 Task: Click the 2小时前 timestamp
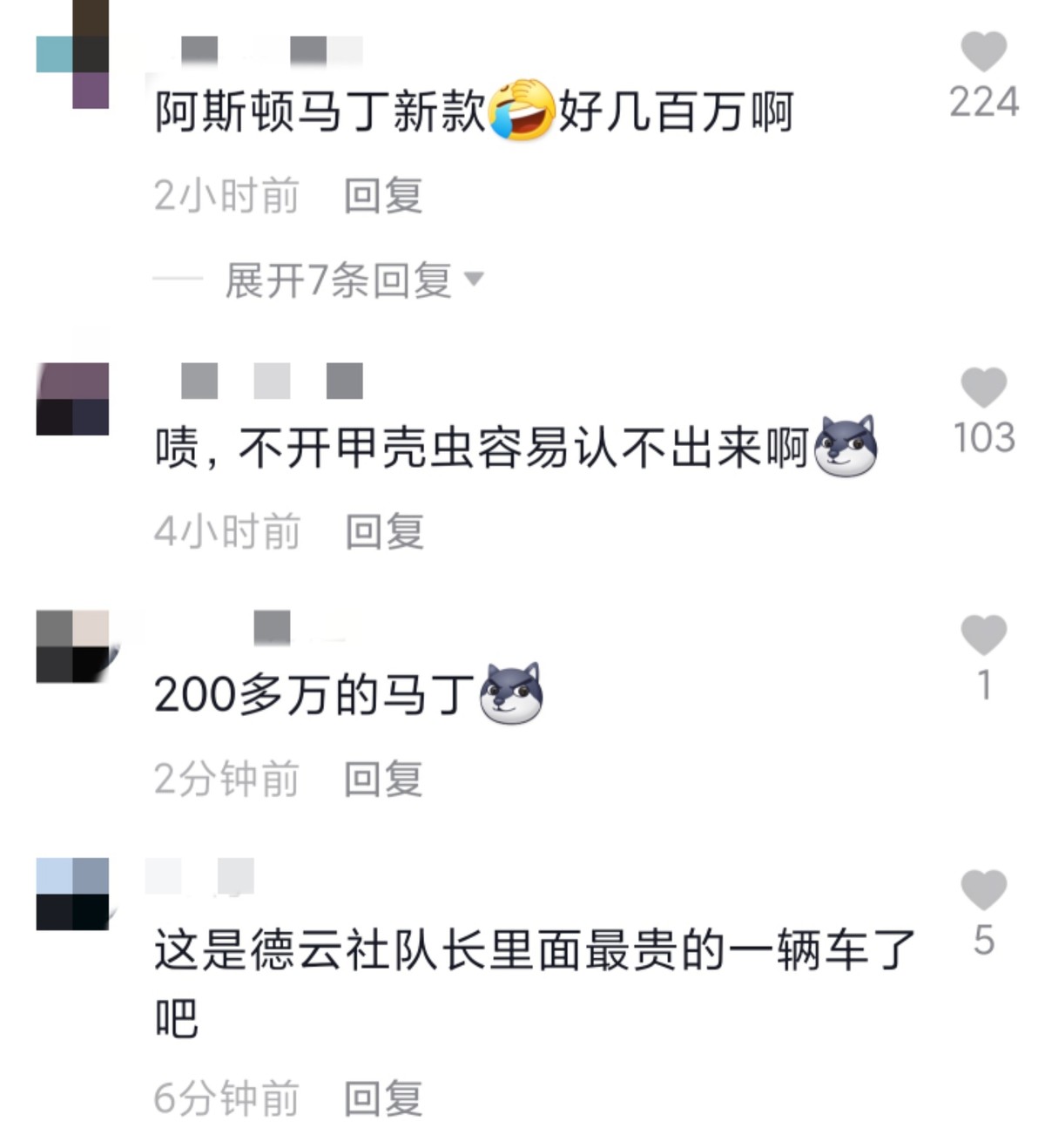[x=223, y=196]
